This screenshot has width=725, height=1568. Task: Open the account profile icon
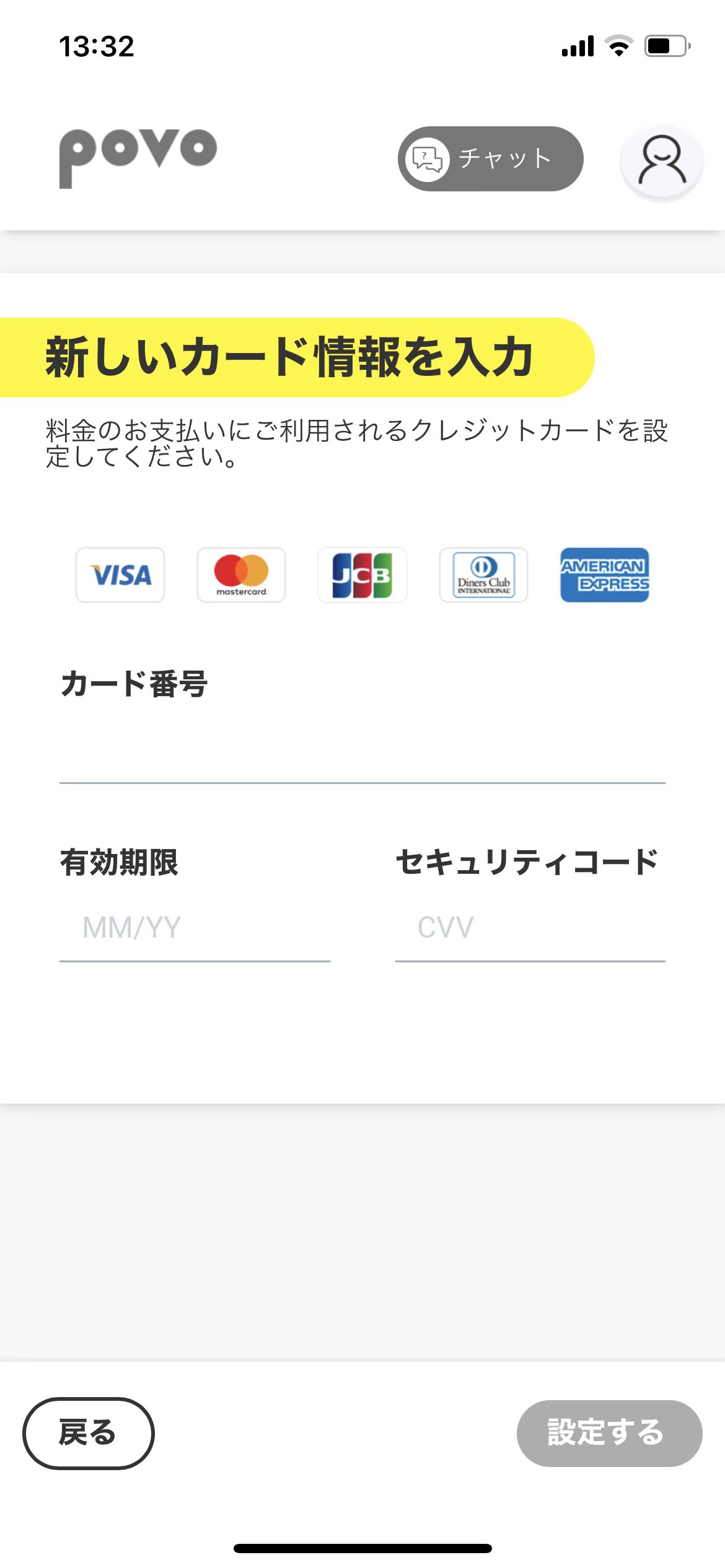(662, 161)
